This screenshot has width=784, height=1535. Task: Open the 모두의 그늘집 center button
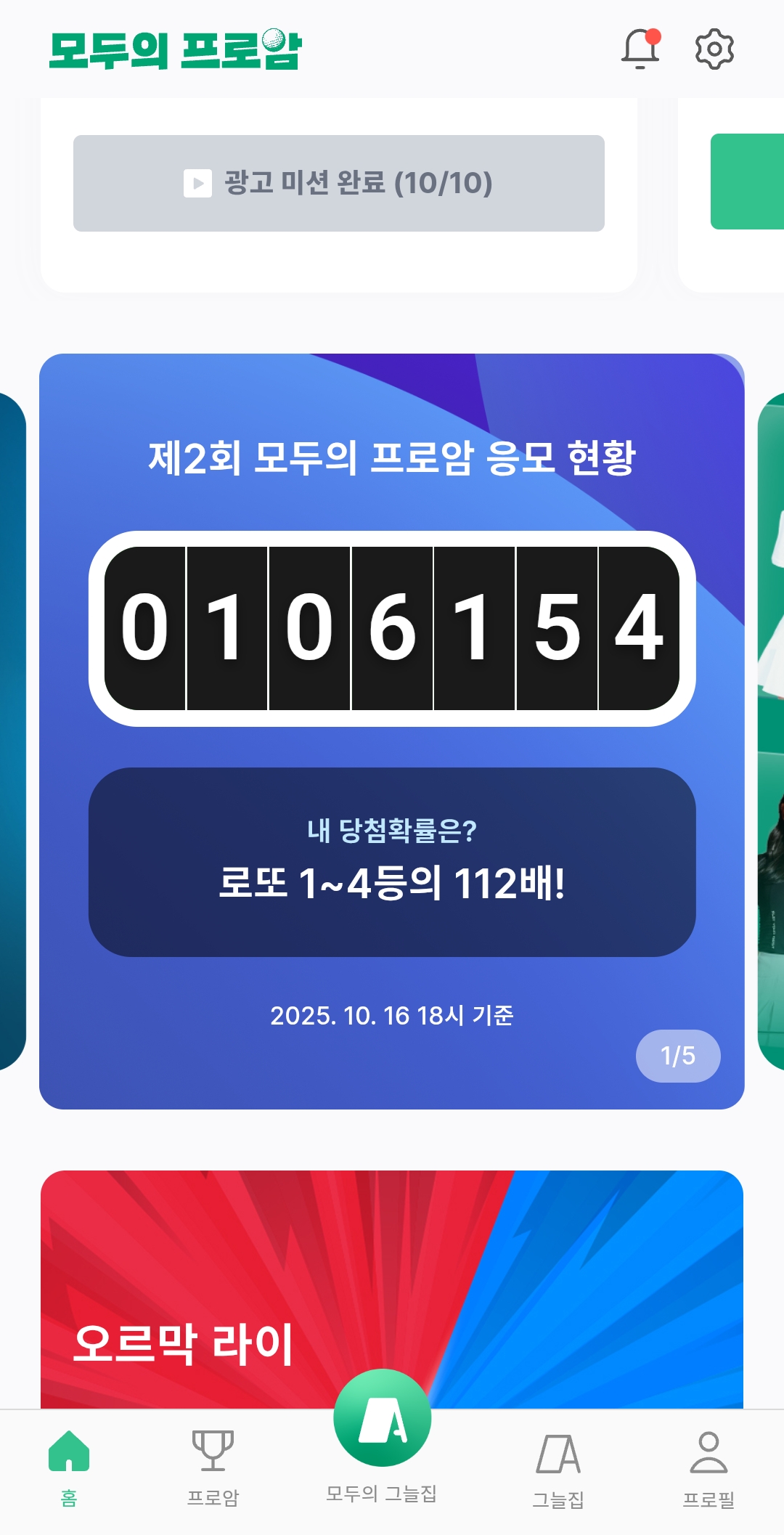(383, 1420)
